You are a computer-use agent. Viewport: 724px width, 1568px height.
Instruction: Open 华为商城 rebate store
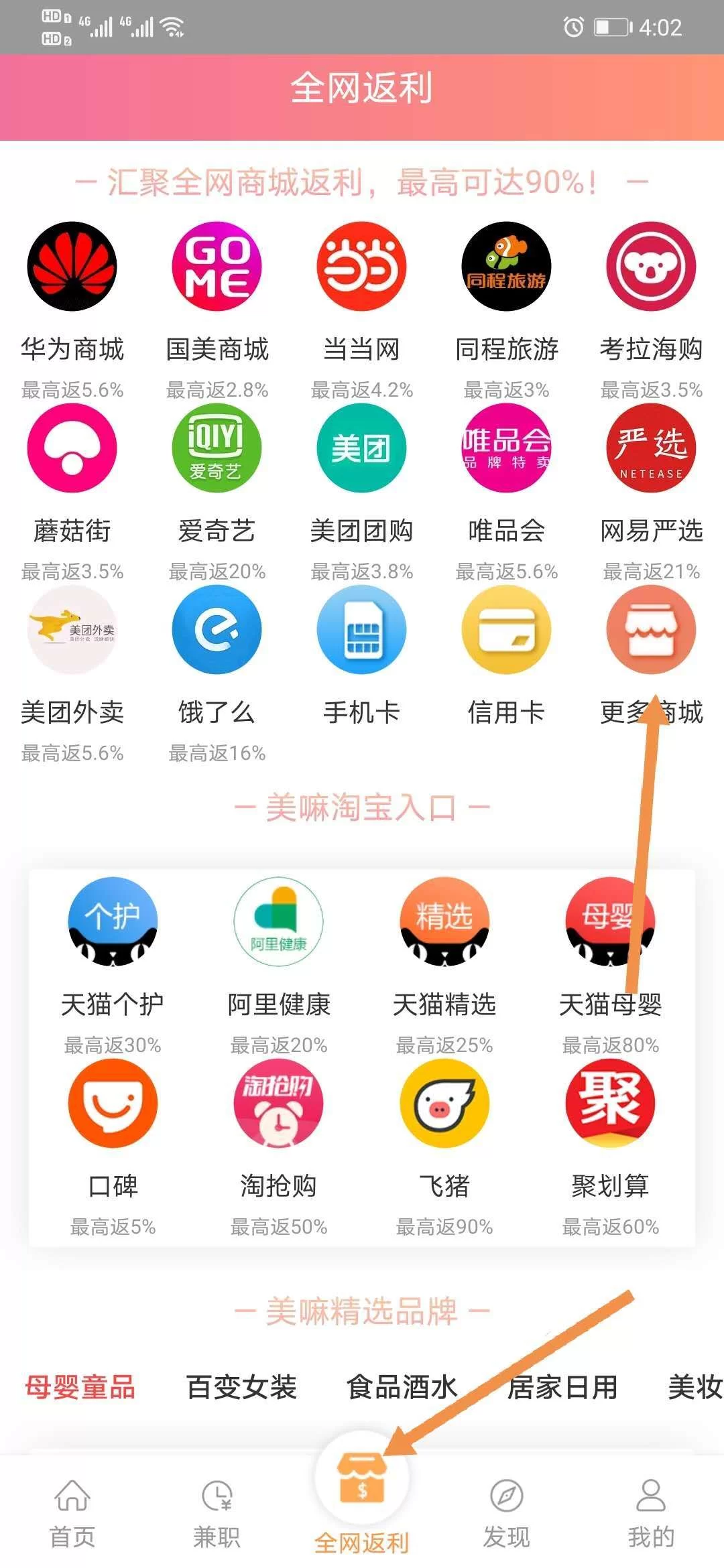click(x=72, y=267)
